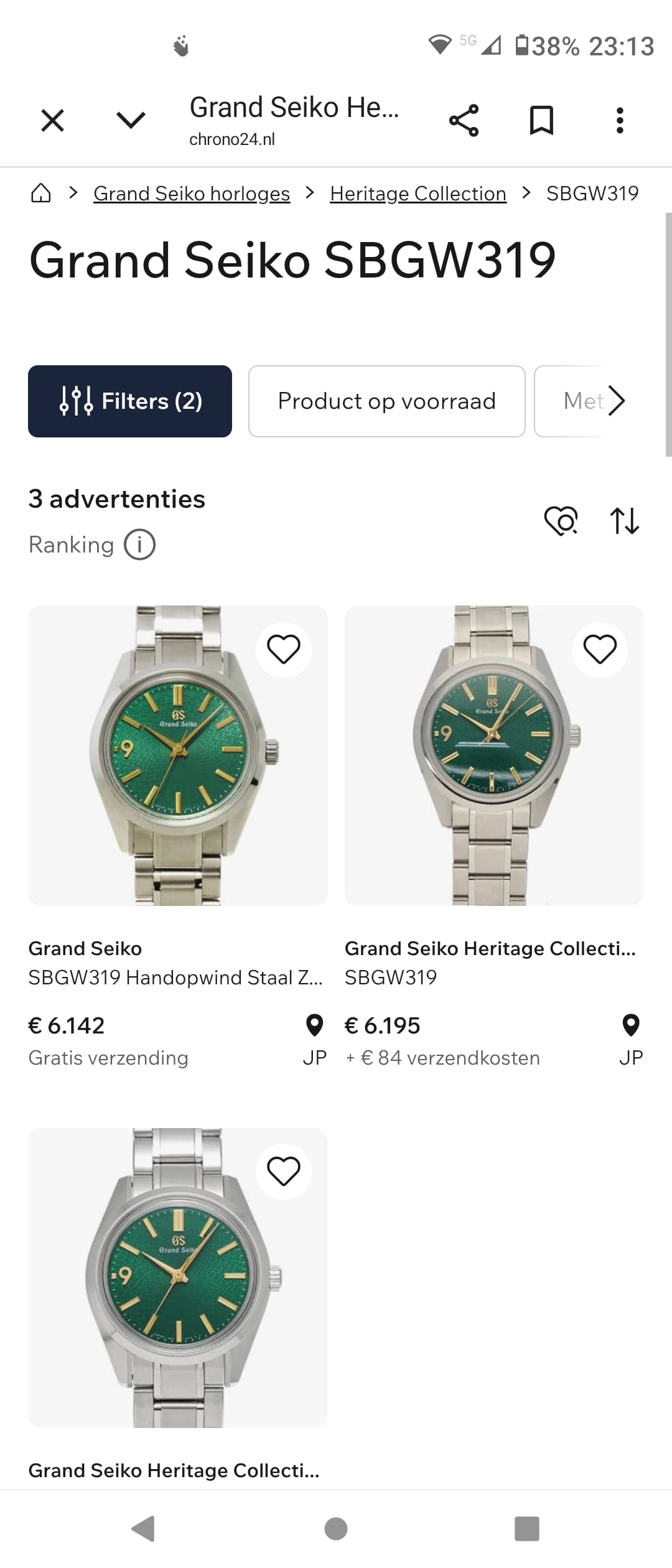Viewport: 672px width, 1568px height.
Task: Save this search with heart-magnifier icon
Action: (x=561, y=521)
